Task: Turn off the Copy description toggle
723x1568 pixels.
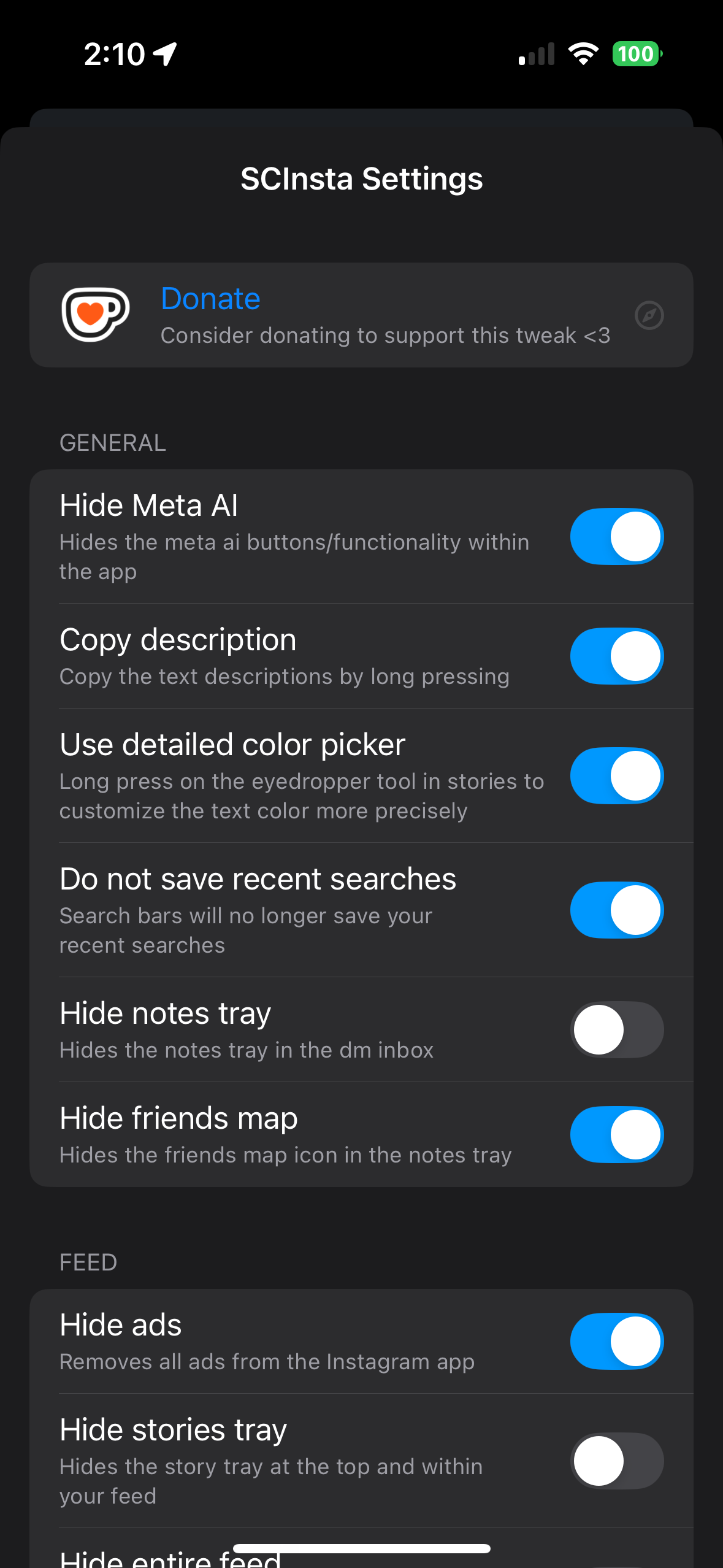Action: [x=616, y=656]
